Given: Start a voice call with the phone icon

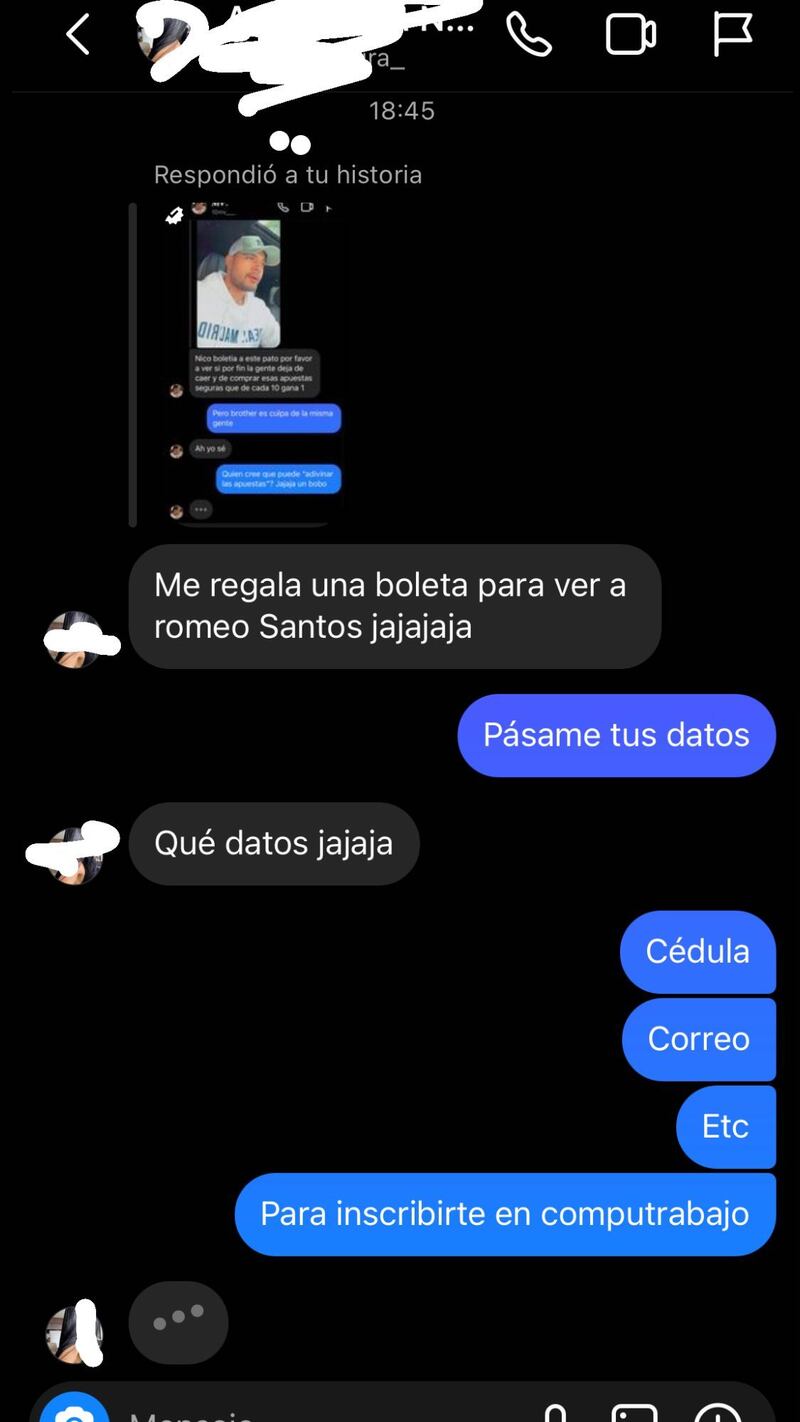Looking at the screenshot, I should (x=532, y=34).
